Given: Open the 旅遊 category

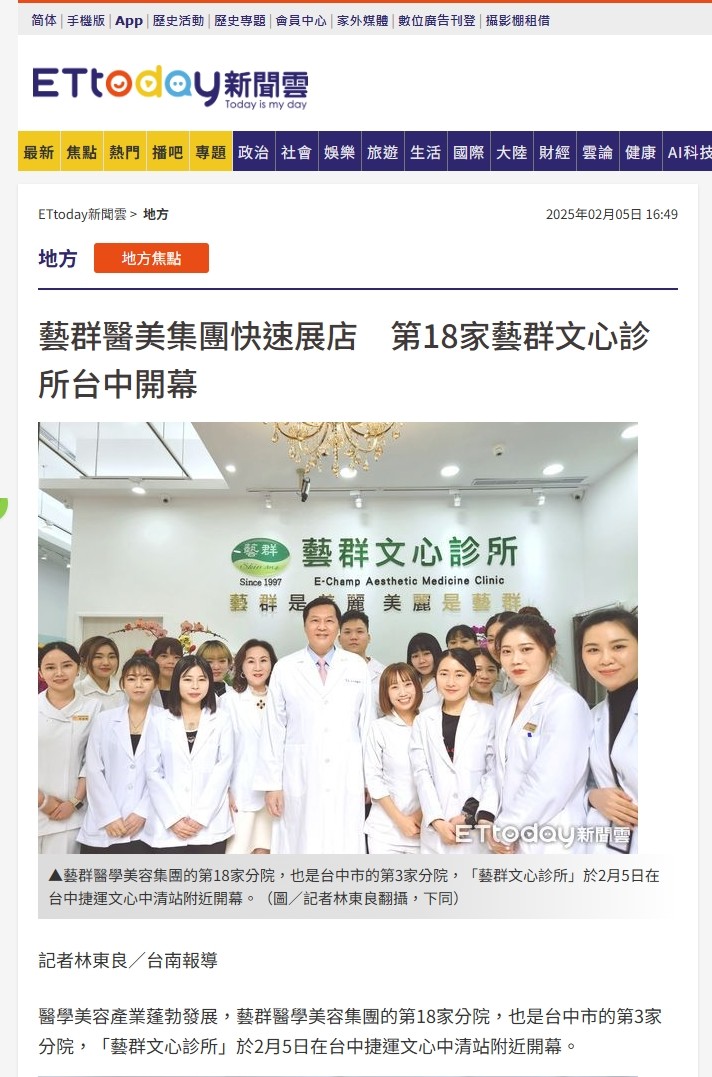Looking at the screenshot, I should coord(382,152).
